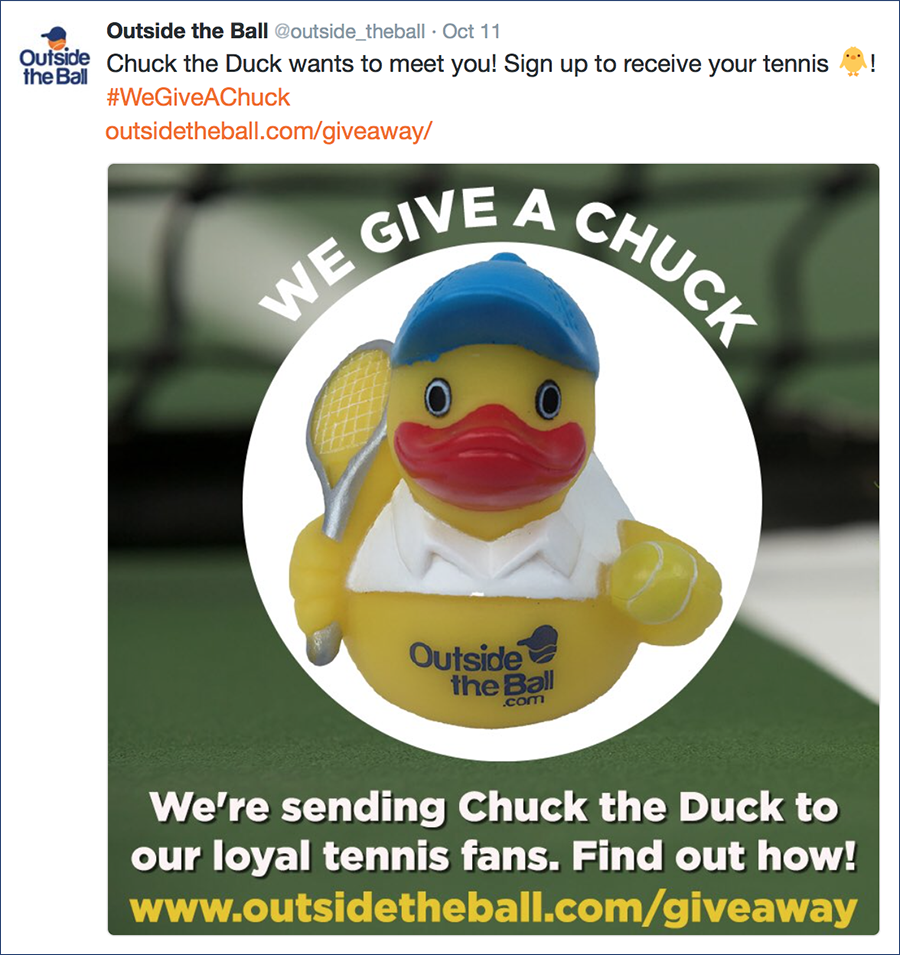Viewport: 900px width, 955px height.
Task: Open the #WeGiveAChuck hashtag
Action: 197,98
